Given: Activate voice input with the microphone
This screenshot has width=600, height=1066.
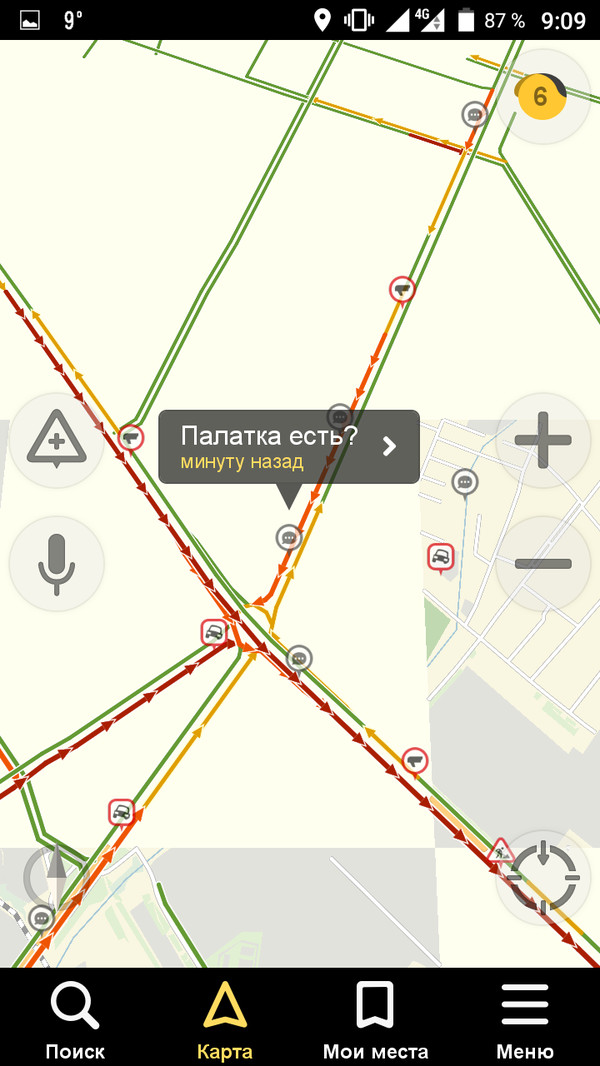Looking at the screenshot, I should click(57, 563).
